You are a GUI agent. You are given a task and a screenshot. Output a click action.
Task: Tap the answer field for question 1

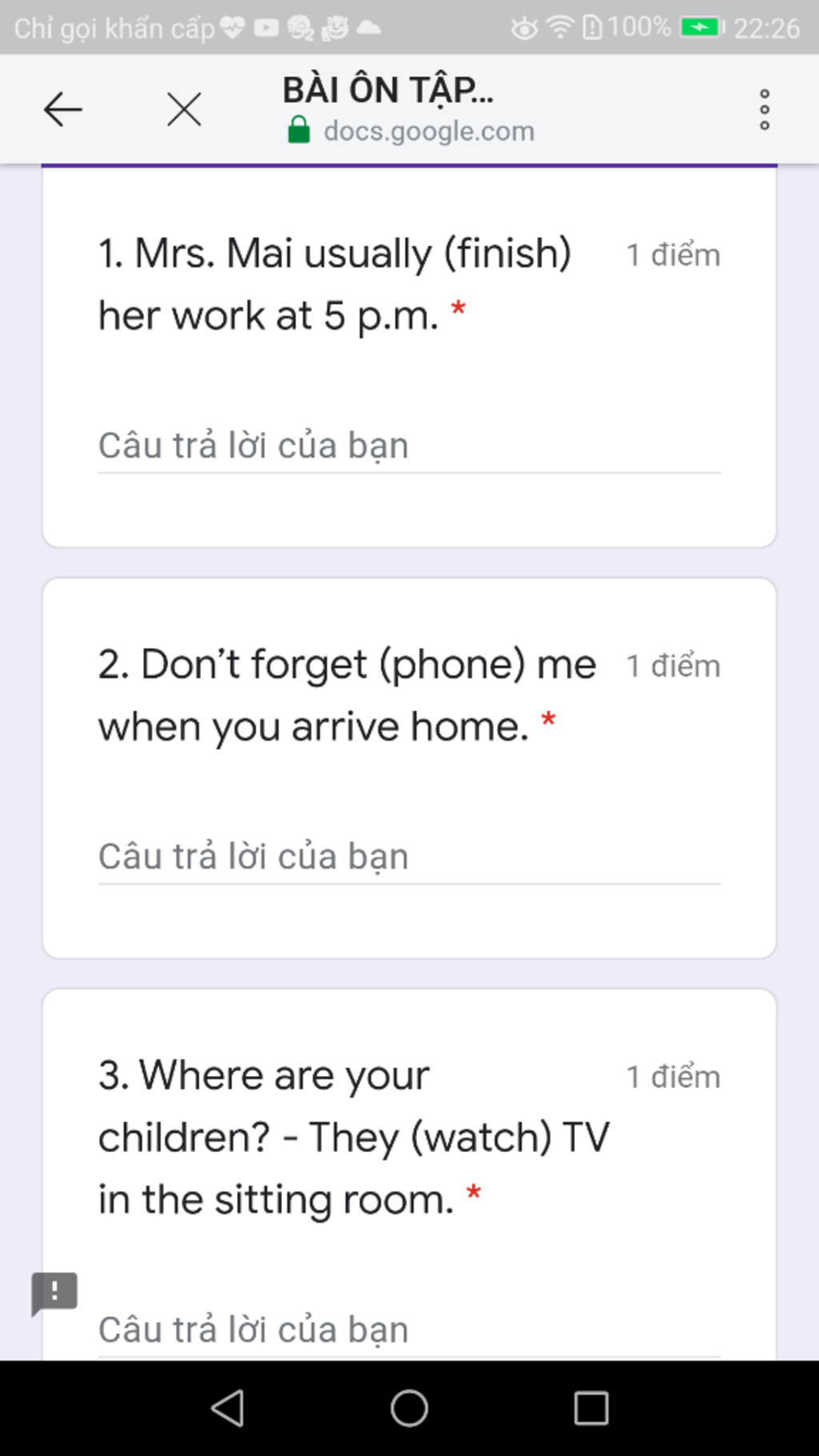pyautogui.click(x=408, y=446)
